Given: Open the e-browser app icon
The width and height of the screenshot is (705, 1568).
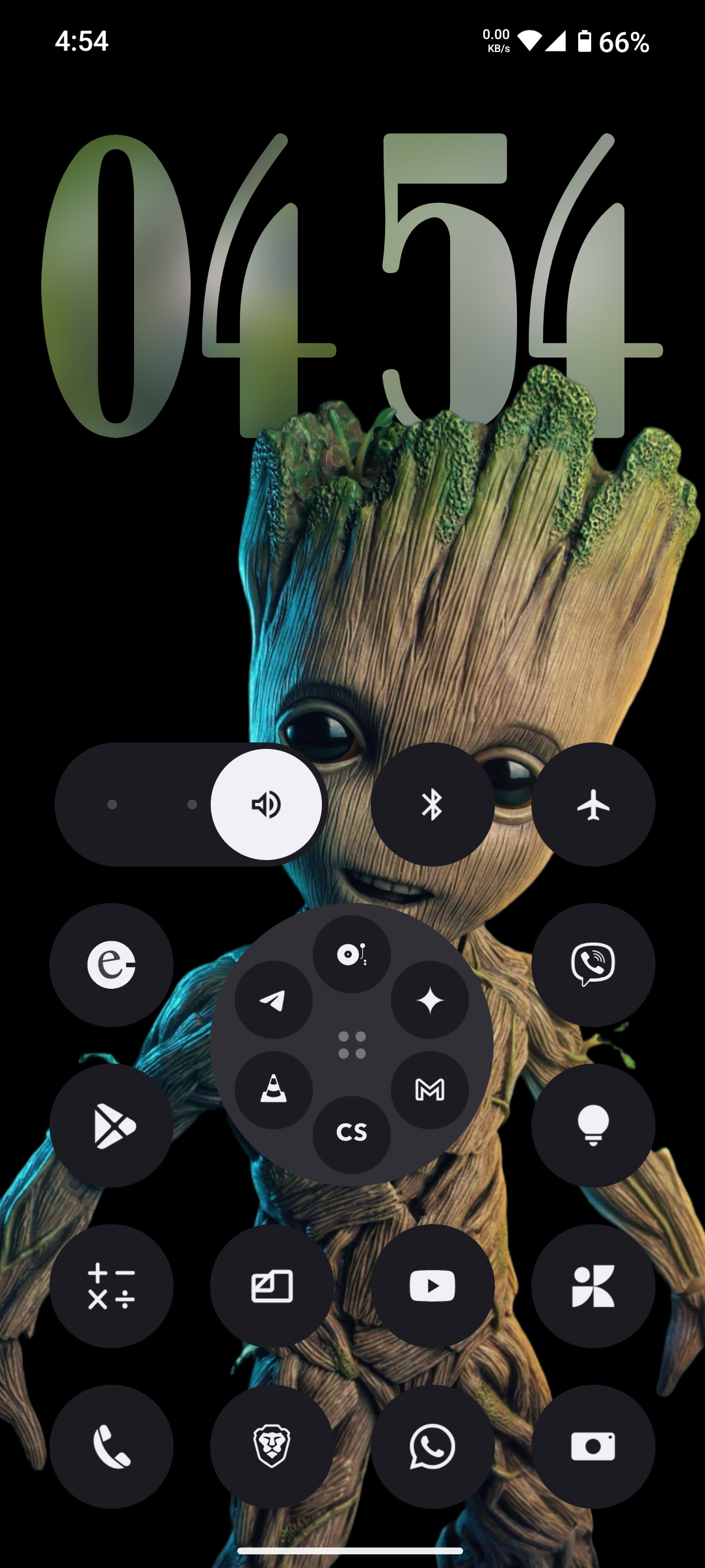Looking at the screenshot, I should (112, 964).
